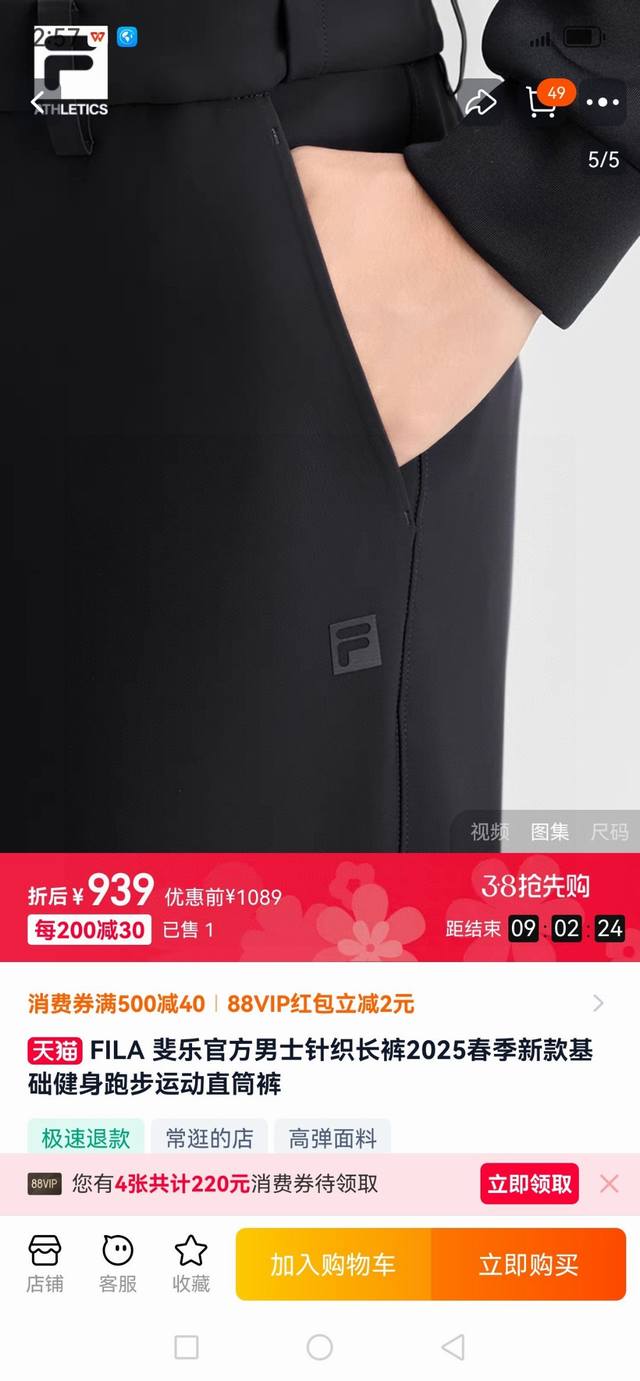Expand the coupon offers row
640x1381 pixels.
pyautogui.click(x=598, y=1003)
